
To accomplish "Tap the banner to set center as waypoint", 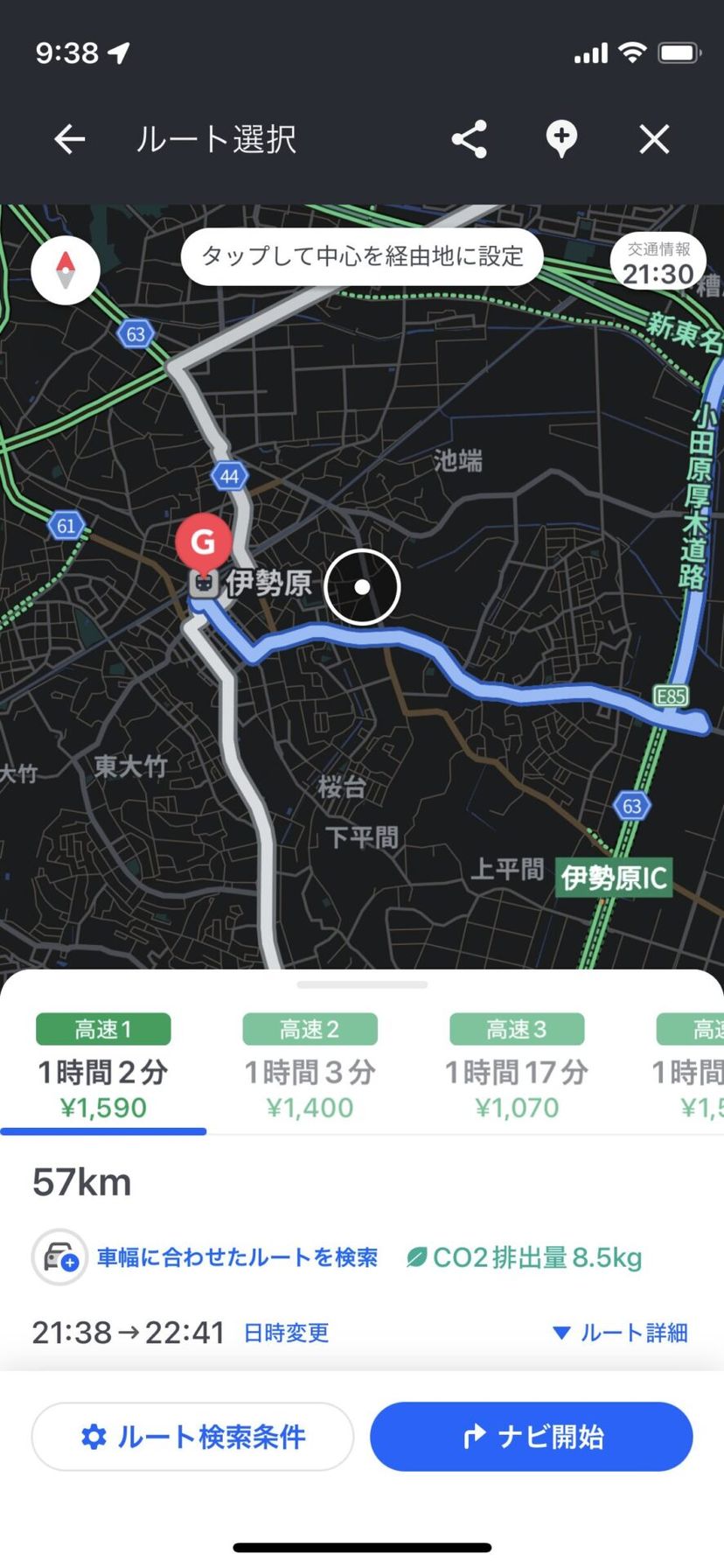I will (x=362, y=256).
